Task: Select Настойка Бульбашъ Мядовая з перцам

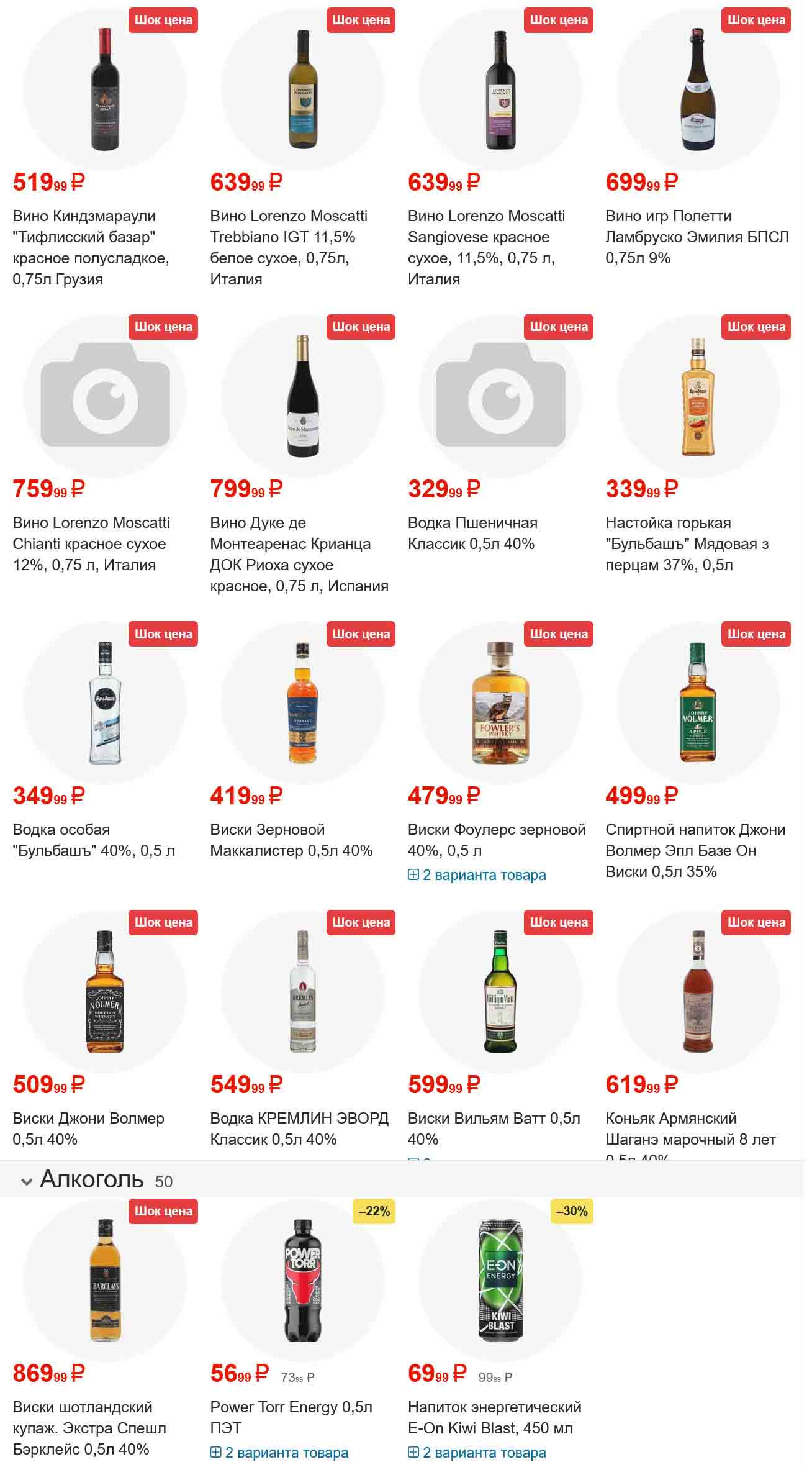Action: [x=687, y=543]
